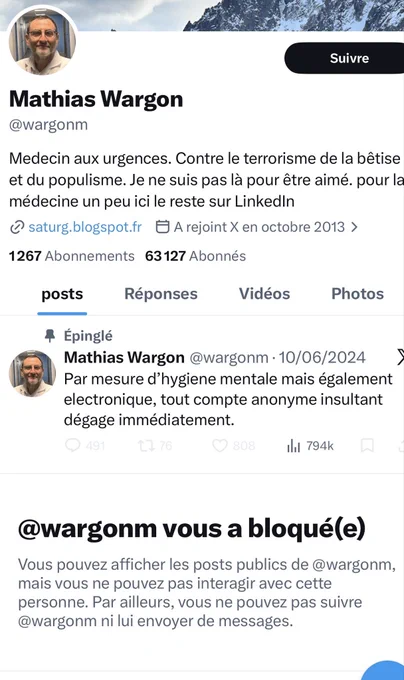Tap the reply icon on the pinned post
404x680 pixels.
[x=72, y=445]
